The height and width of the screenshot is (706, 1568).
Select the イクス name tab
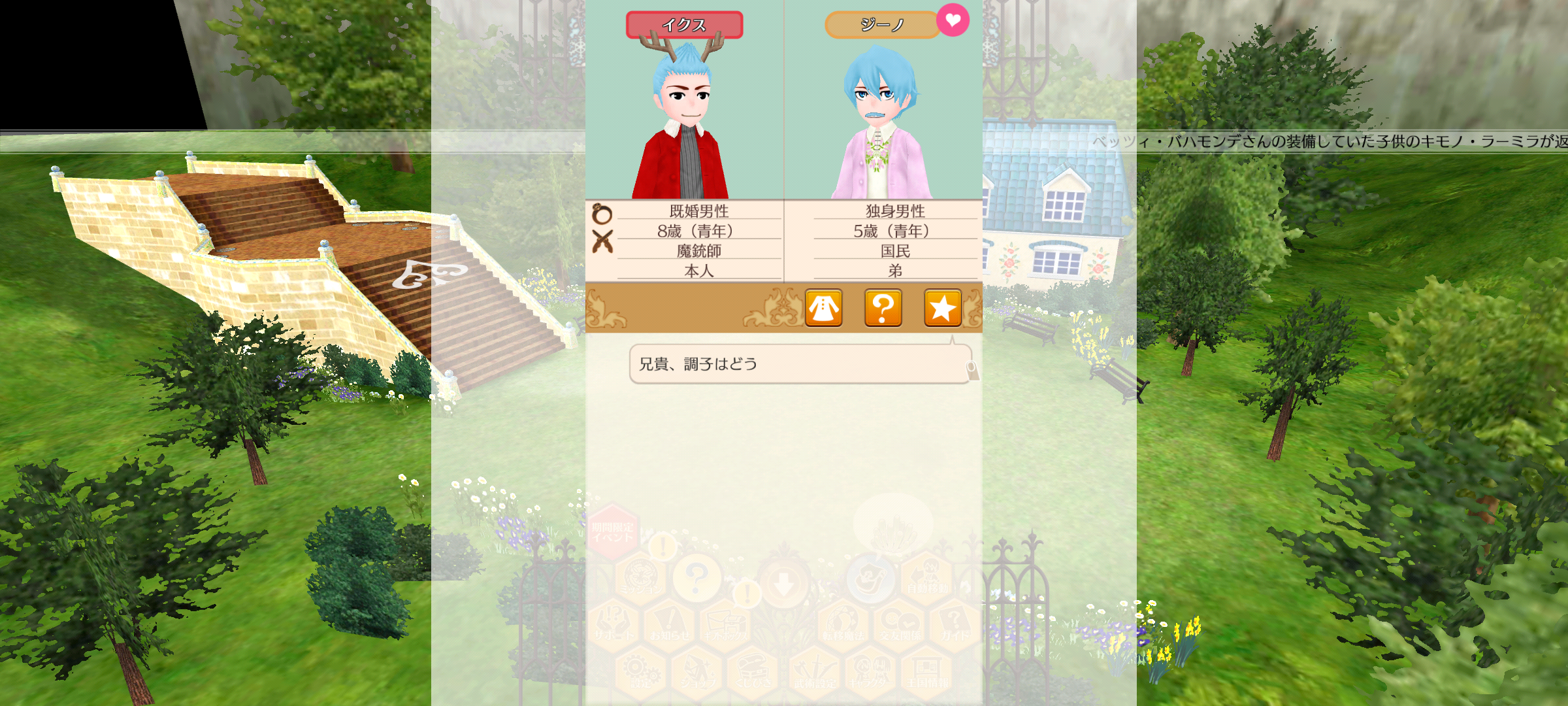(x=684, y=25)
